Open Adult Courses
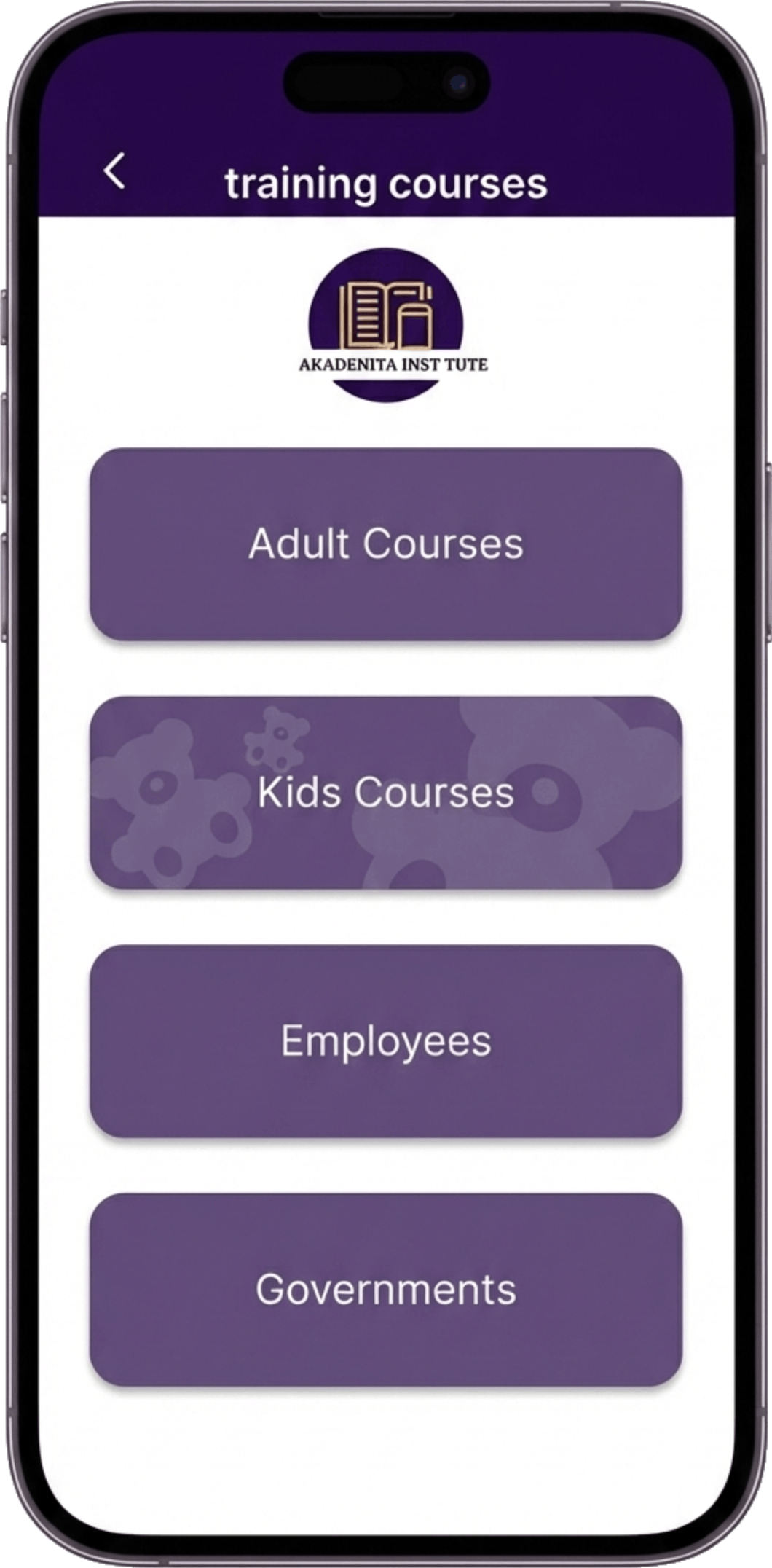 click(386, 544)
